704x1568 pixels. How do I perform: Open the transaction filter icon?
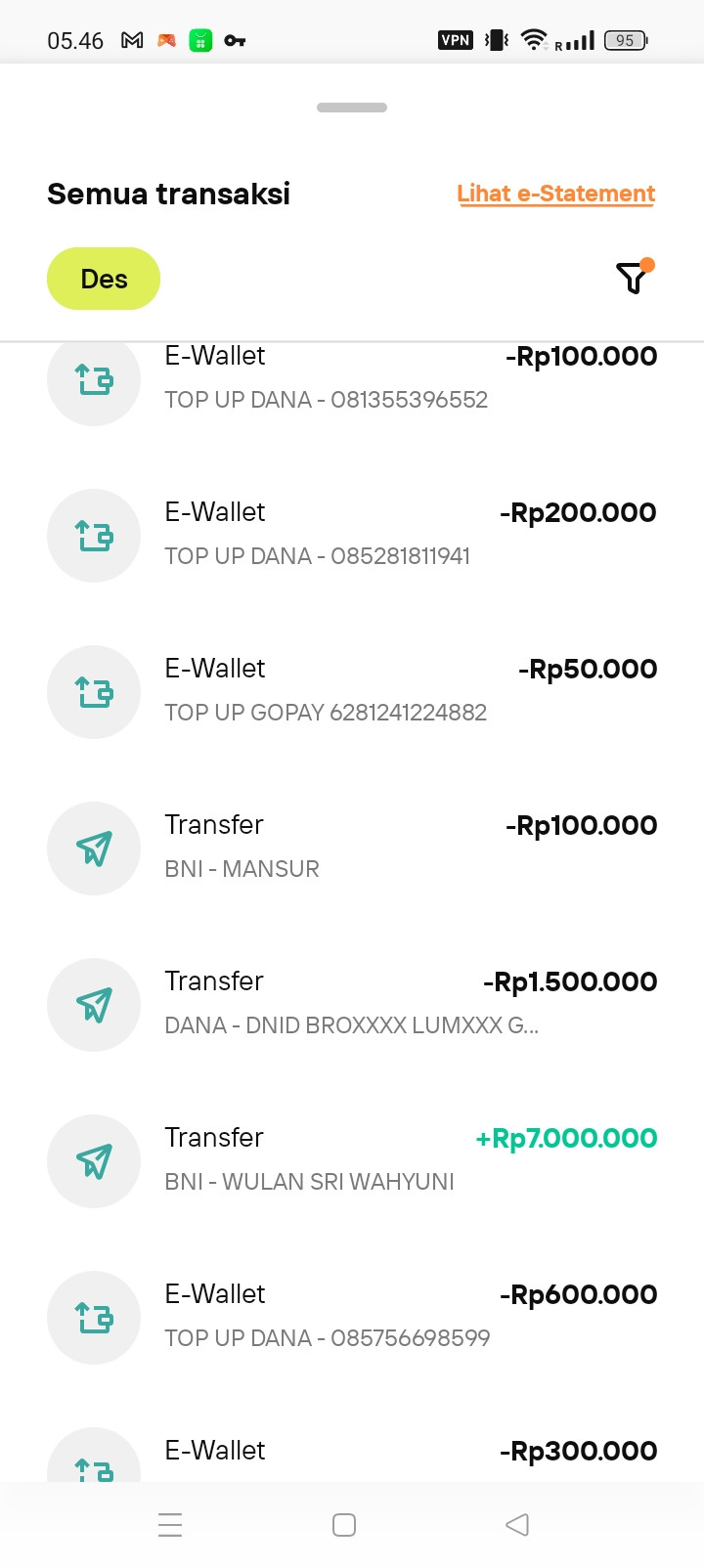(x=634, y=279)
